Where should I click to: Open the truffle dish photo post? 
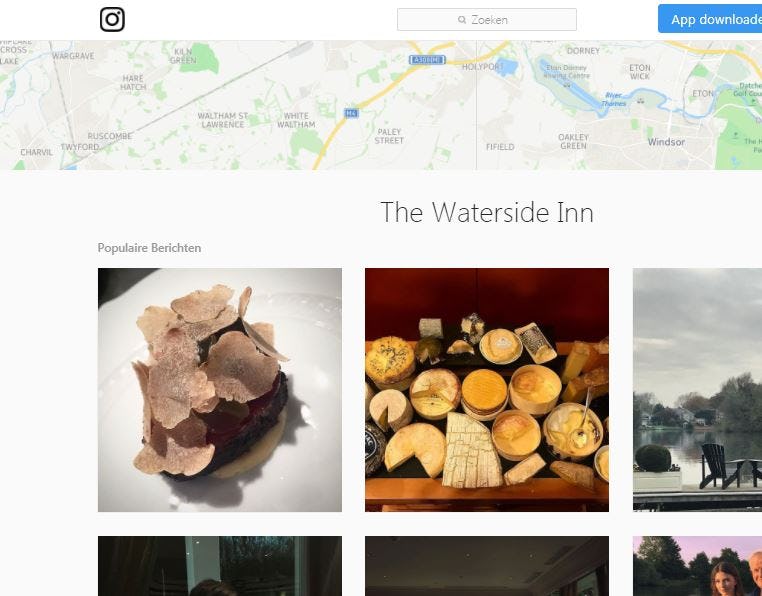tap(220, 390)
